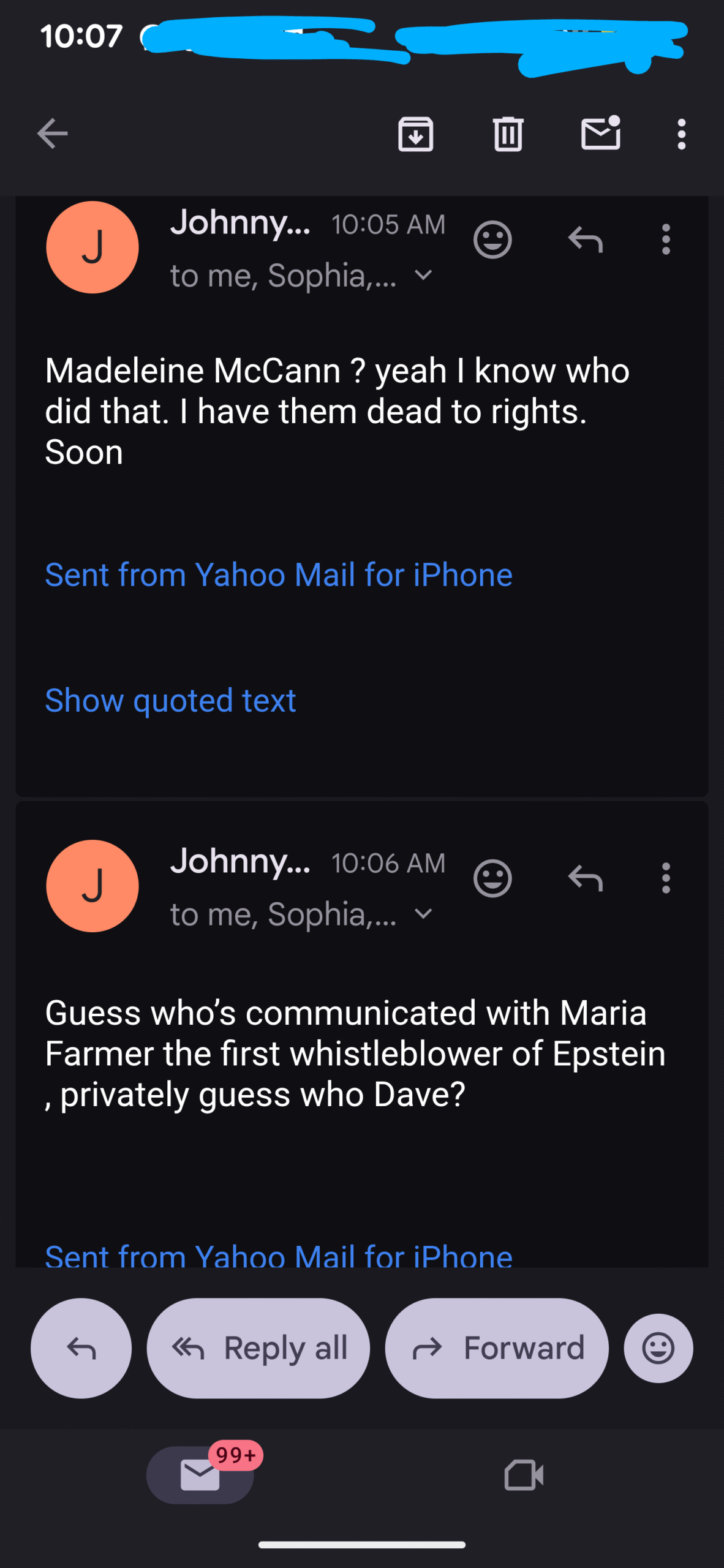The width and height of the screenshot is (724, 1568).
Task: Archive this email conversation
Action: click(x=415, y=134)
